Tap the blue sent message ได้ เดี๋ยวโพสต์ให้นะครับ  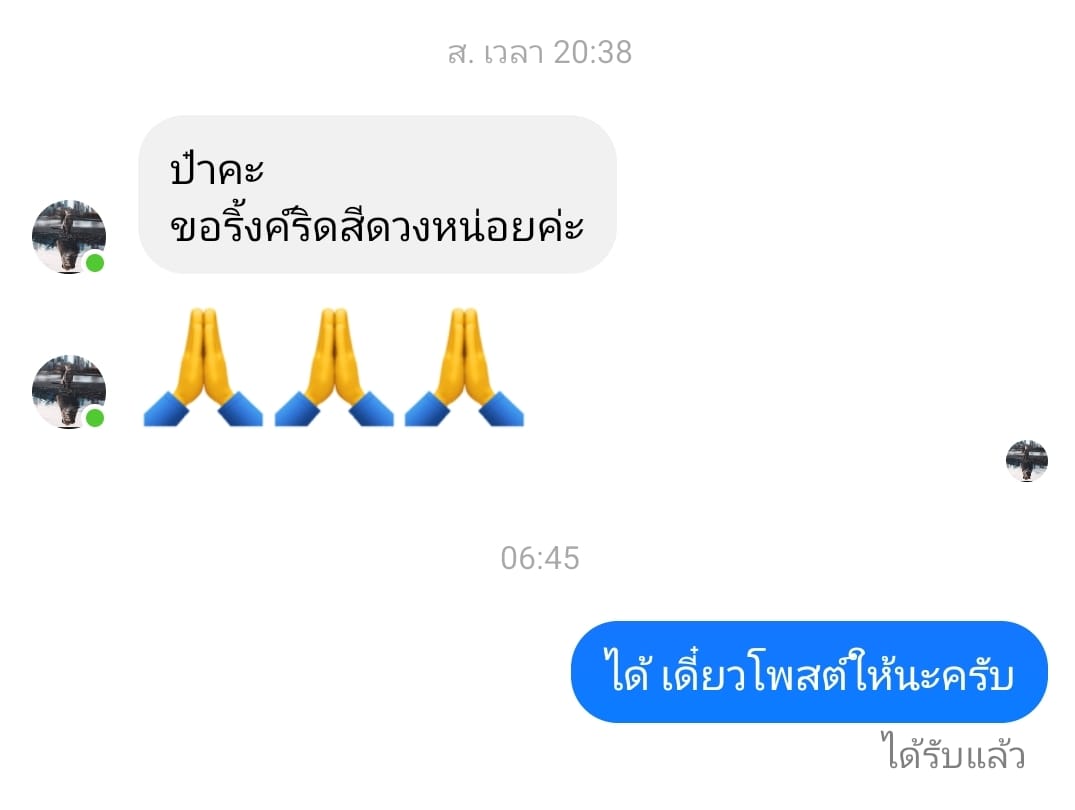[808, 672]
